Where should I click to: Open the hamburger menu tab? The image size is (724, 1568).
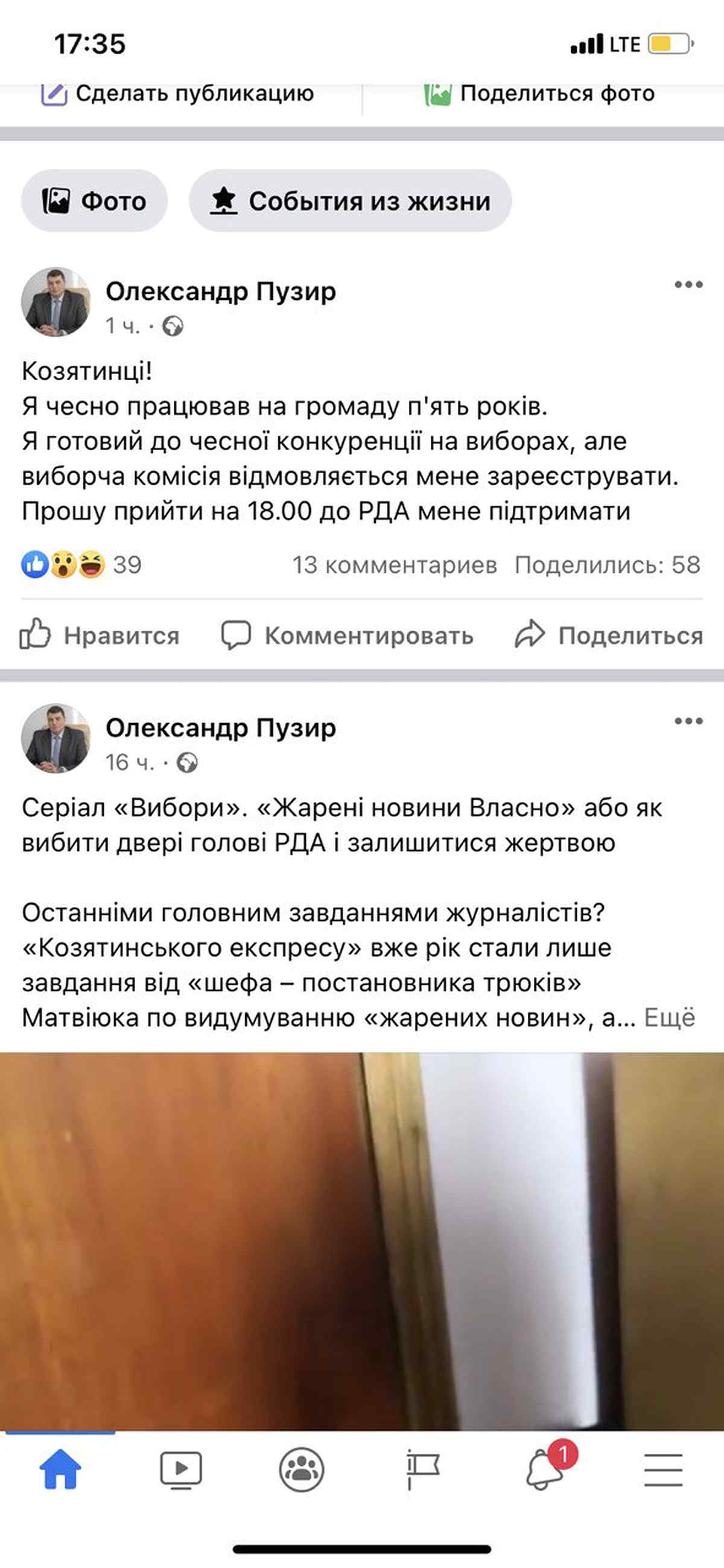coord(663,1470)
